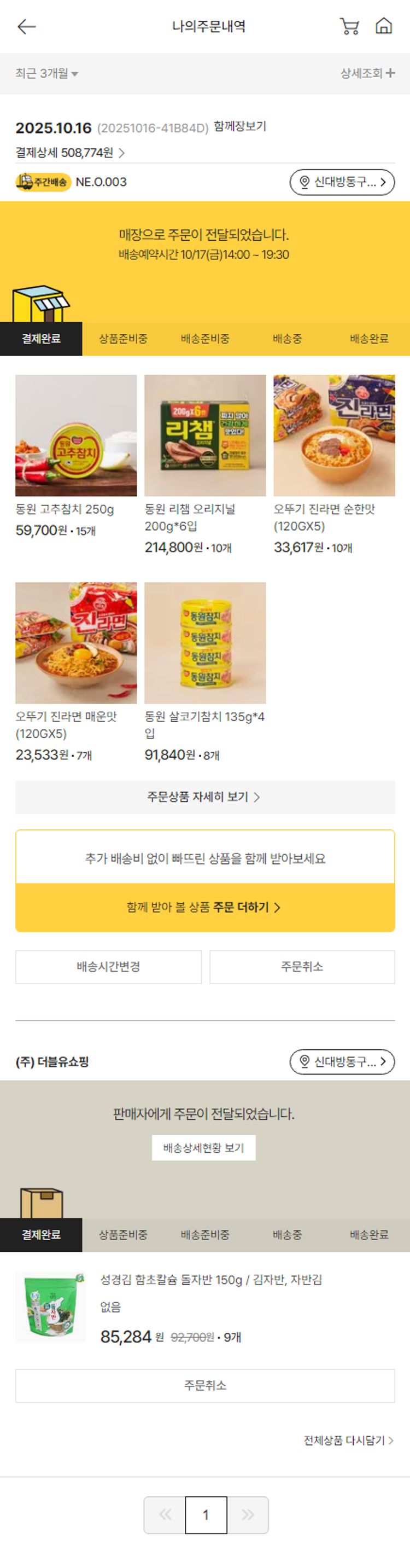Cancel the 주간배송 order with 주문취소
410x1568 pixels.
pos(302,967)
